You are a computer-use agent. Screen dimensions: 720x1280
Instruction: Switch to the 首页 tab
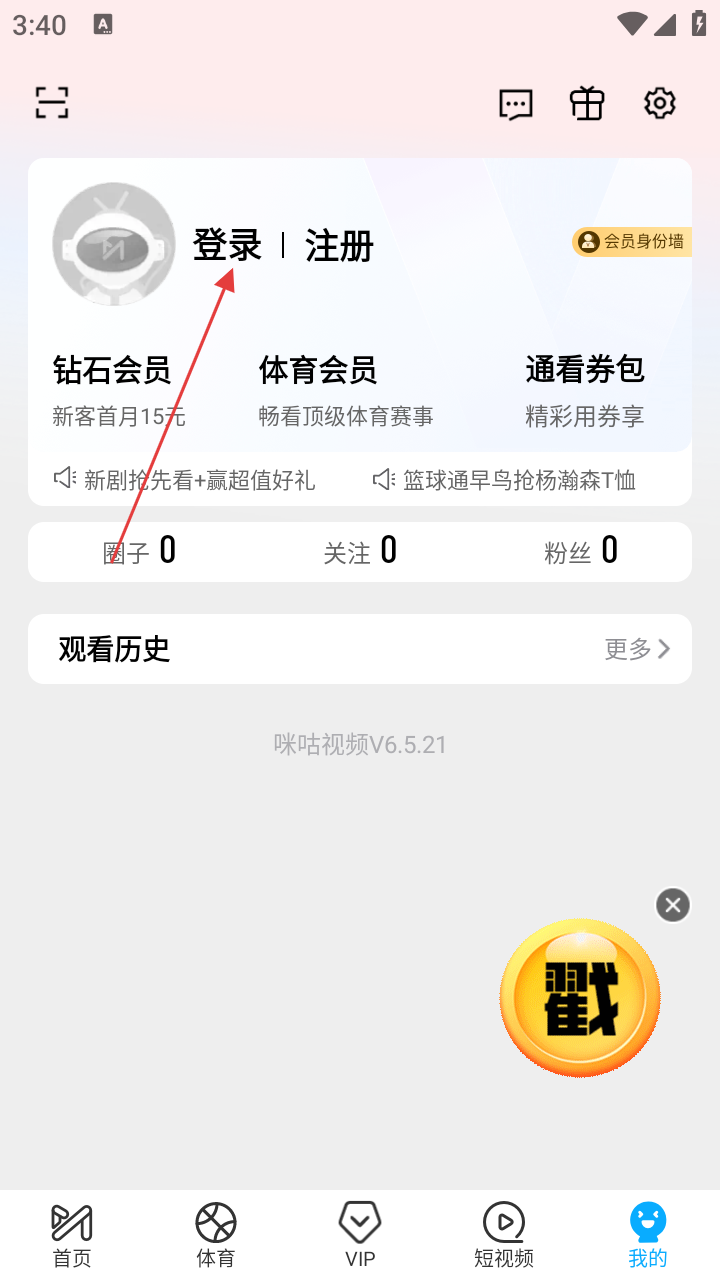[72, 1236]
